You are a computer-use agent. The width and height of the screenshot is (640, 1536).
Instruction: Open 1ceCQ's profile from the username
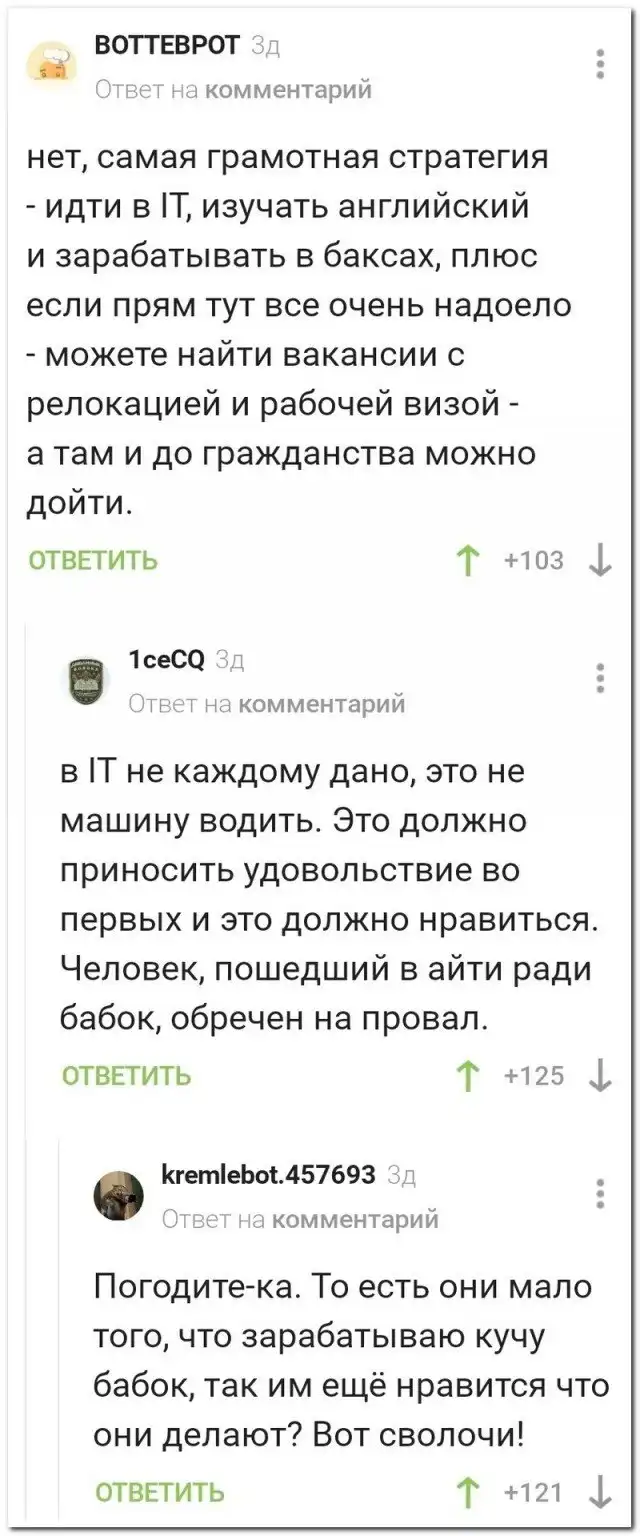click(x=167, y=659)
